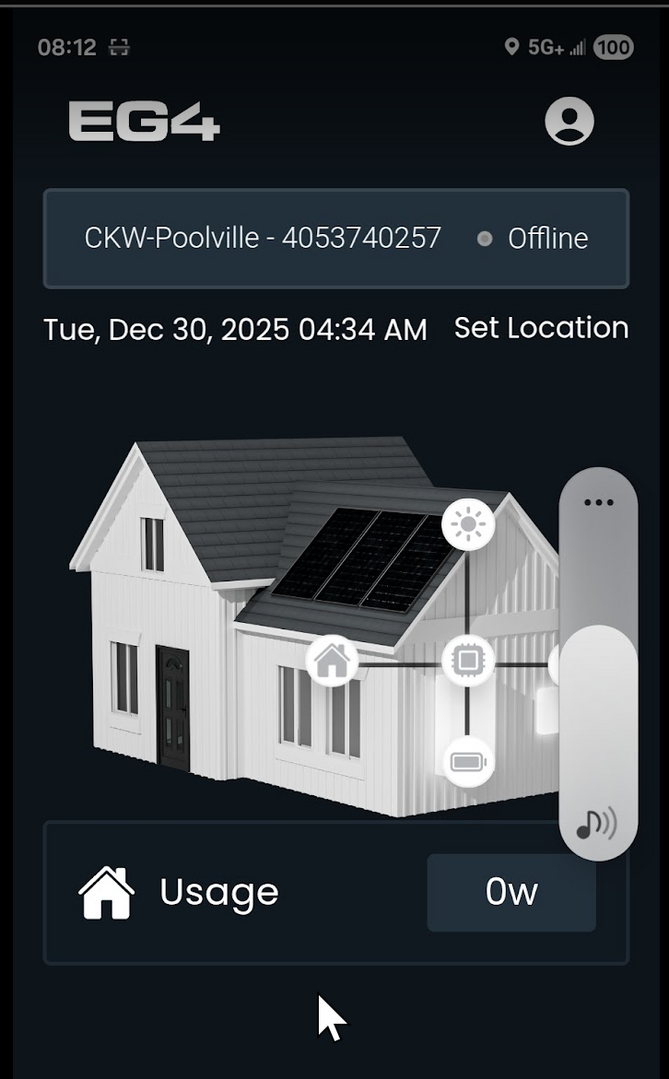Tap the media sound note icon
This screenshot has height=1079, width=669.
(597, 824)
